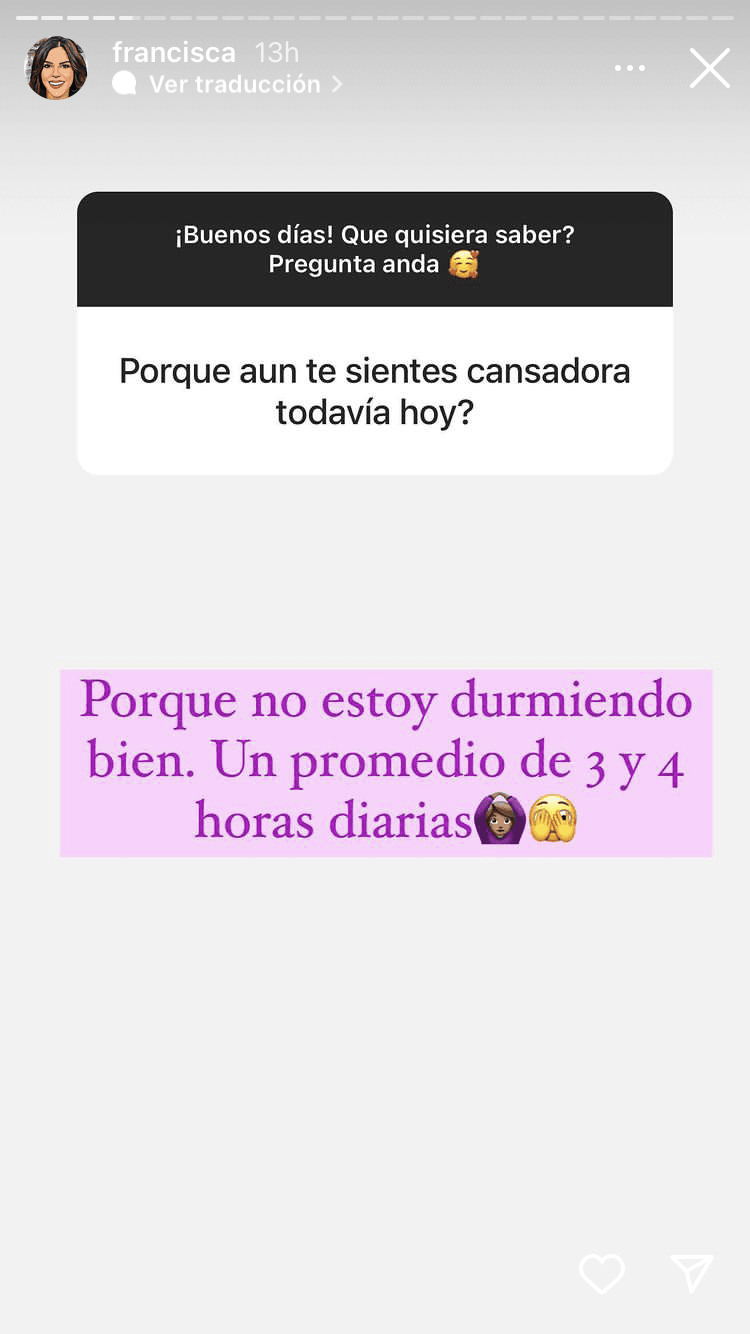Tap francisca's circular profile picture

pos(57,67)
